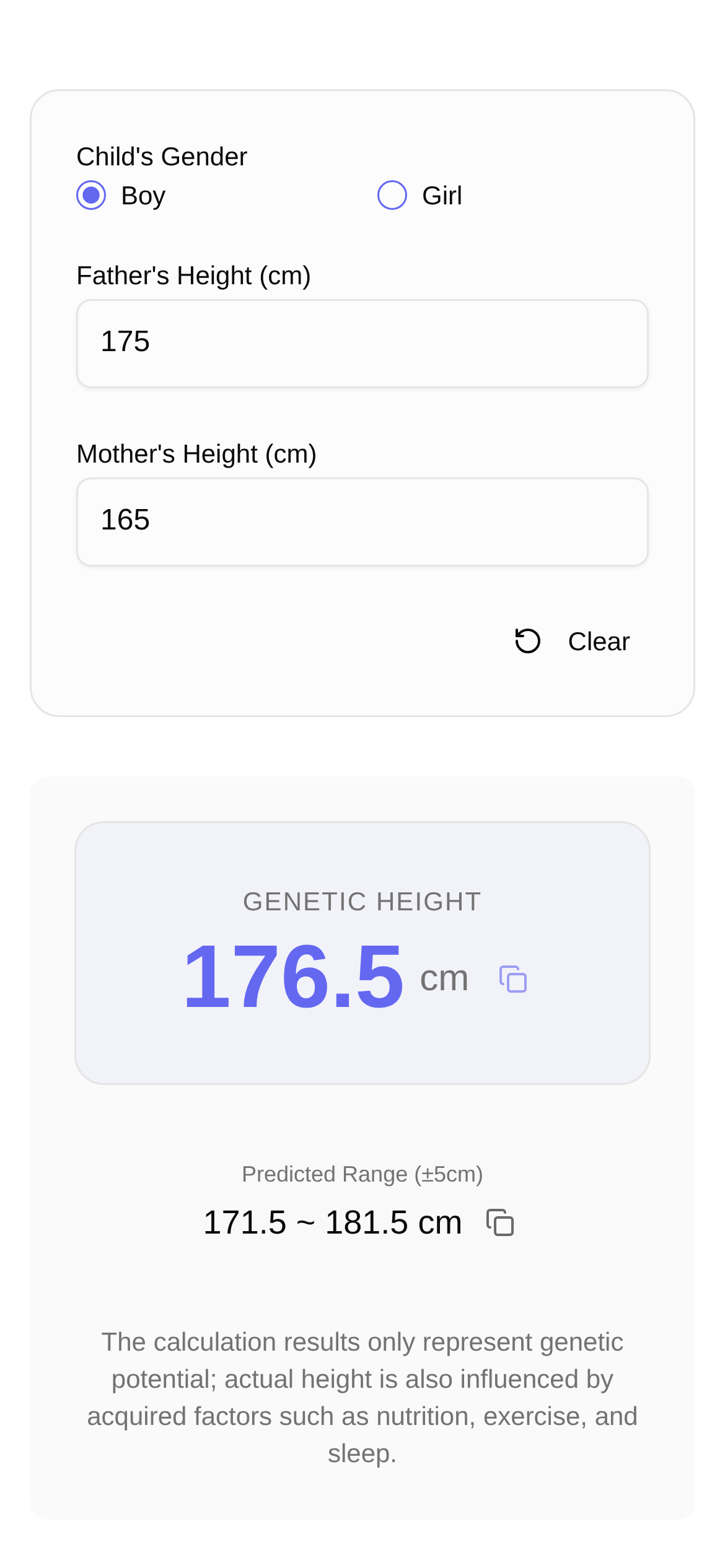The width and height of the screenshot is (725, 1568).
Task: Toggle child's gender to Girl
Action: pyautogui.click(x=392, y=194)
